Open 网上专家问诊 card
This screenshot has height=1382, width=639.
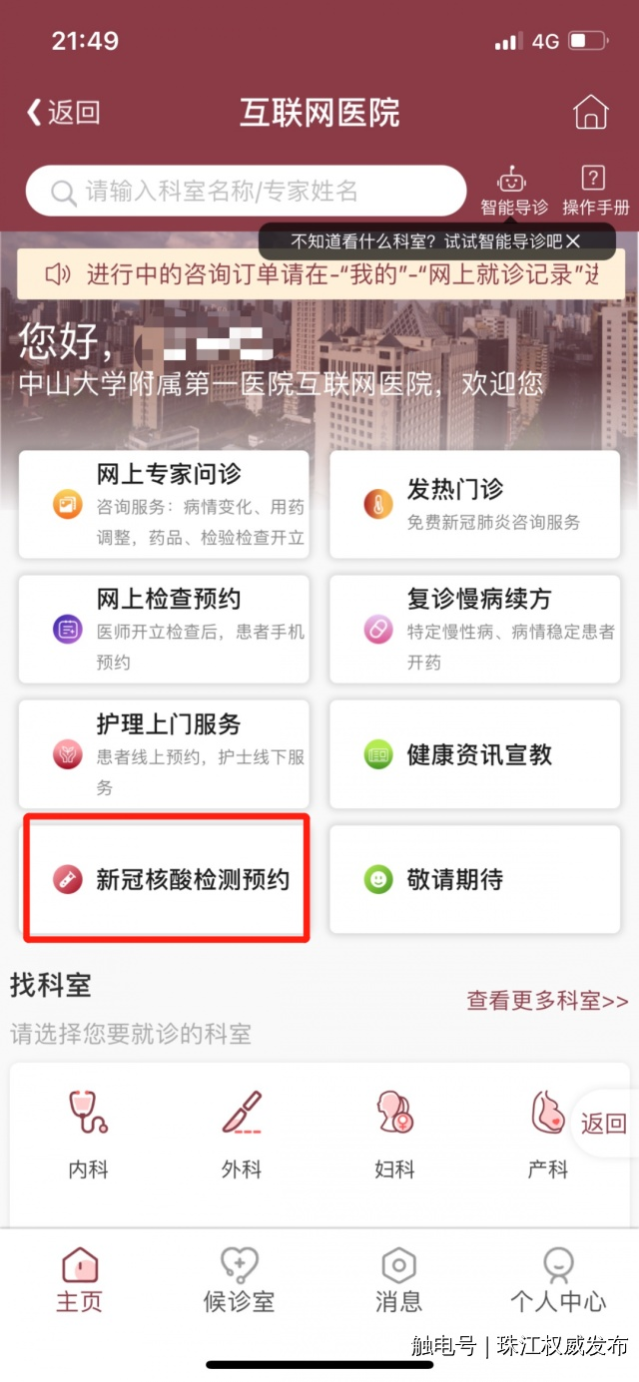[x=164, y=505]
